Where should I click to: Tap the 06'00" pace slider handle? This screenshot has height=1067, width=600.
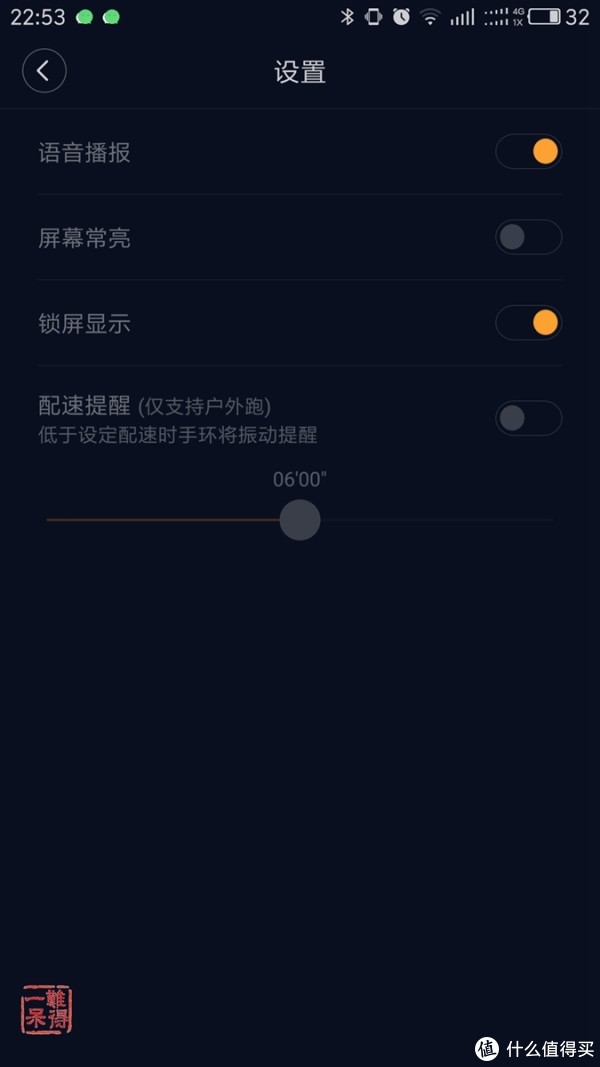point(300,520)
